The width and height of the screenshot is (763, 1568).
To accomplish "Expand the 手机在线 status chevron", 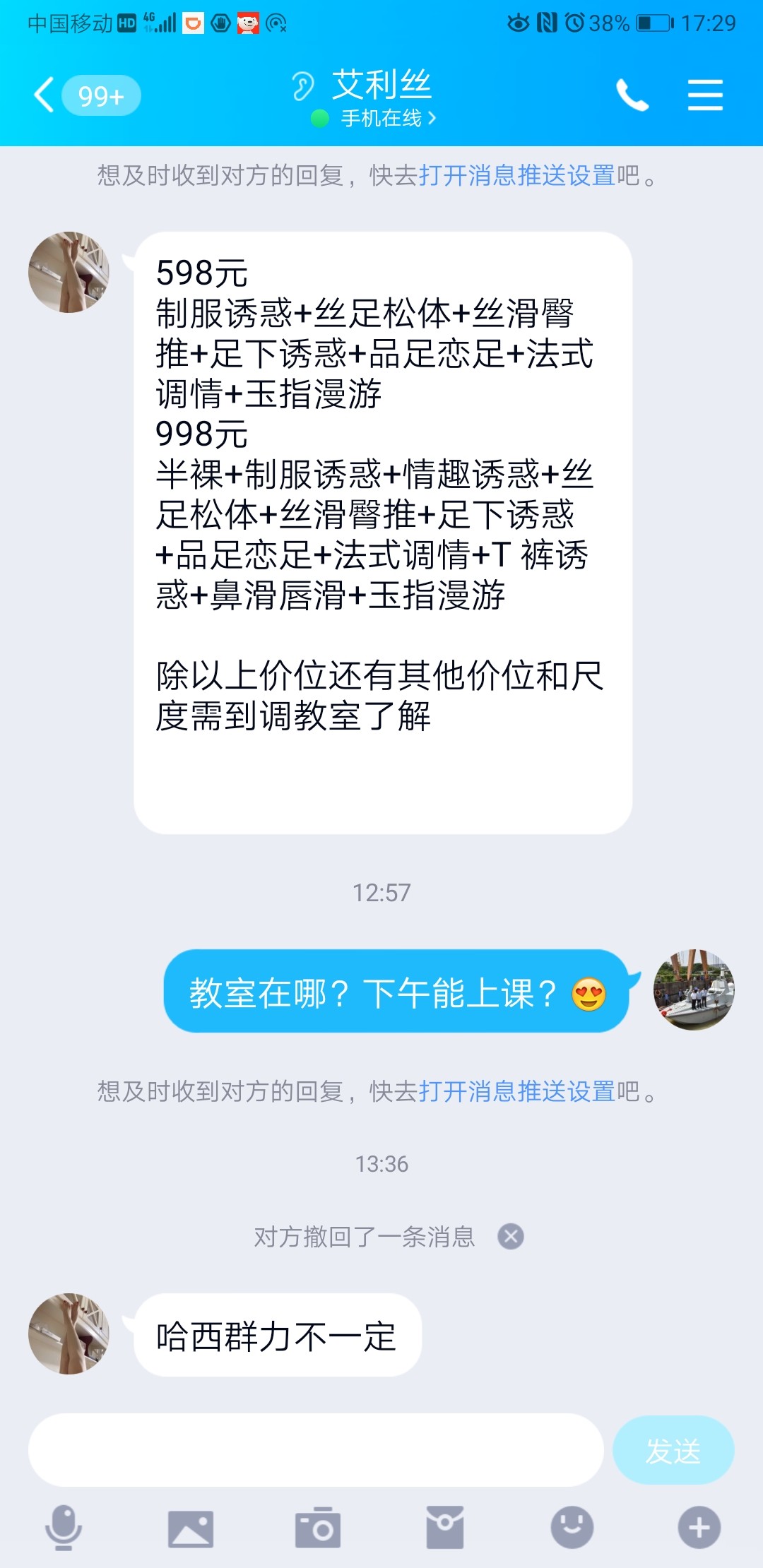I will click(433, 119).
